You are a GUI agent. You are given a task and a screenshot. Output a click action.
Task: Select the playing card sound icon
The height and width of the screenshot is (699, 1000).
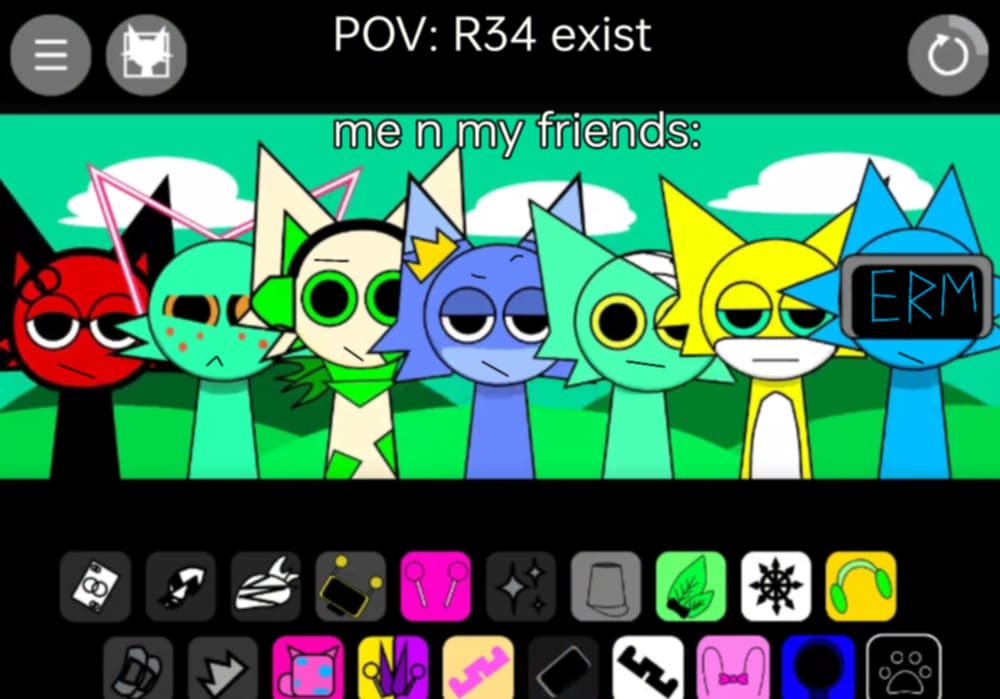95,586
